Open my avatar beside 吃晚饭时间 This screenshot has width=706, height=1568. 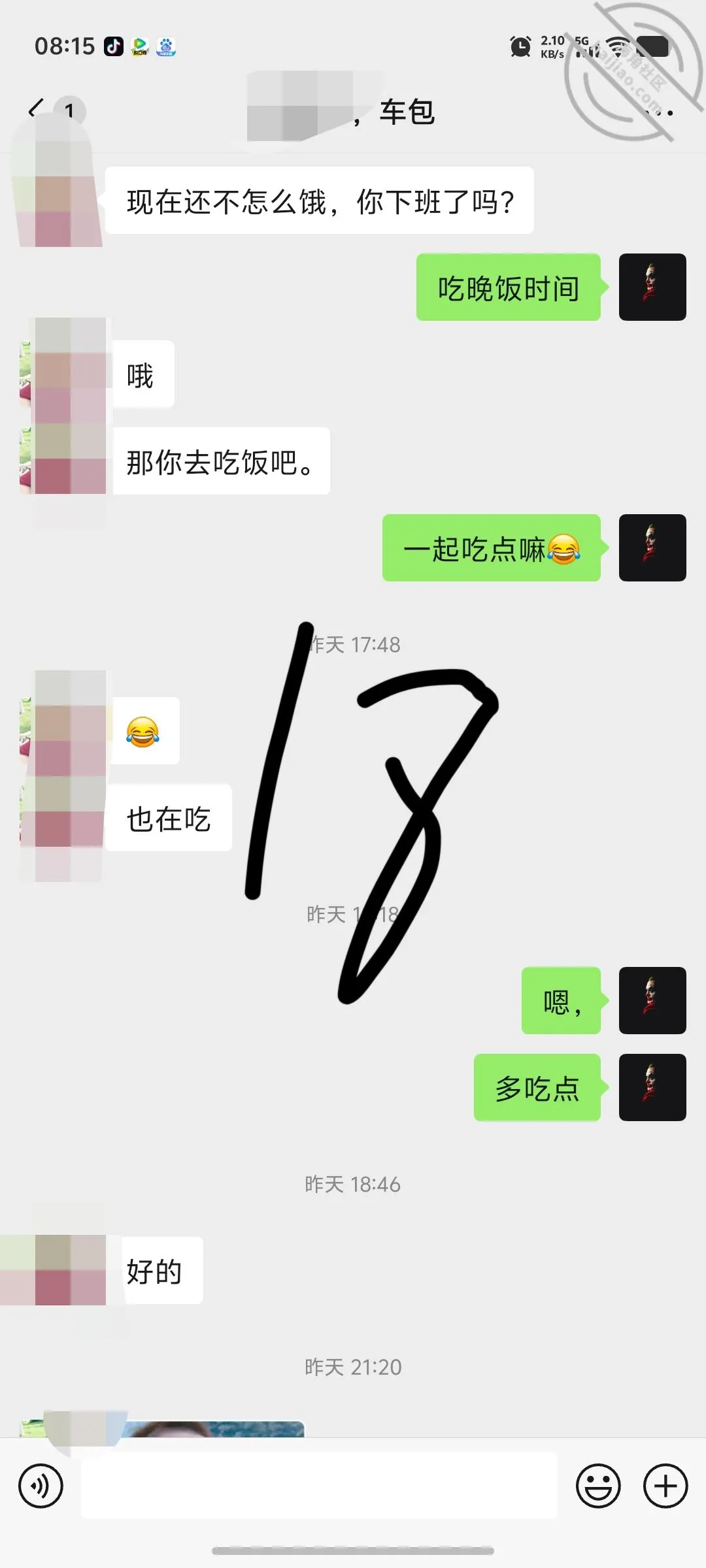point(652,287)
